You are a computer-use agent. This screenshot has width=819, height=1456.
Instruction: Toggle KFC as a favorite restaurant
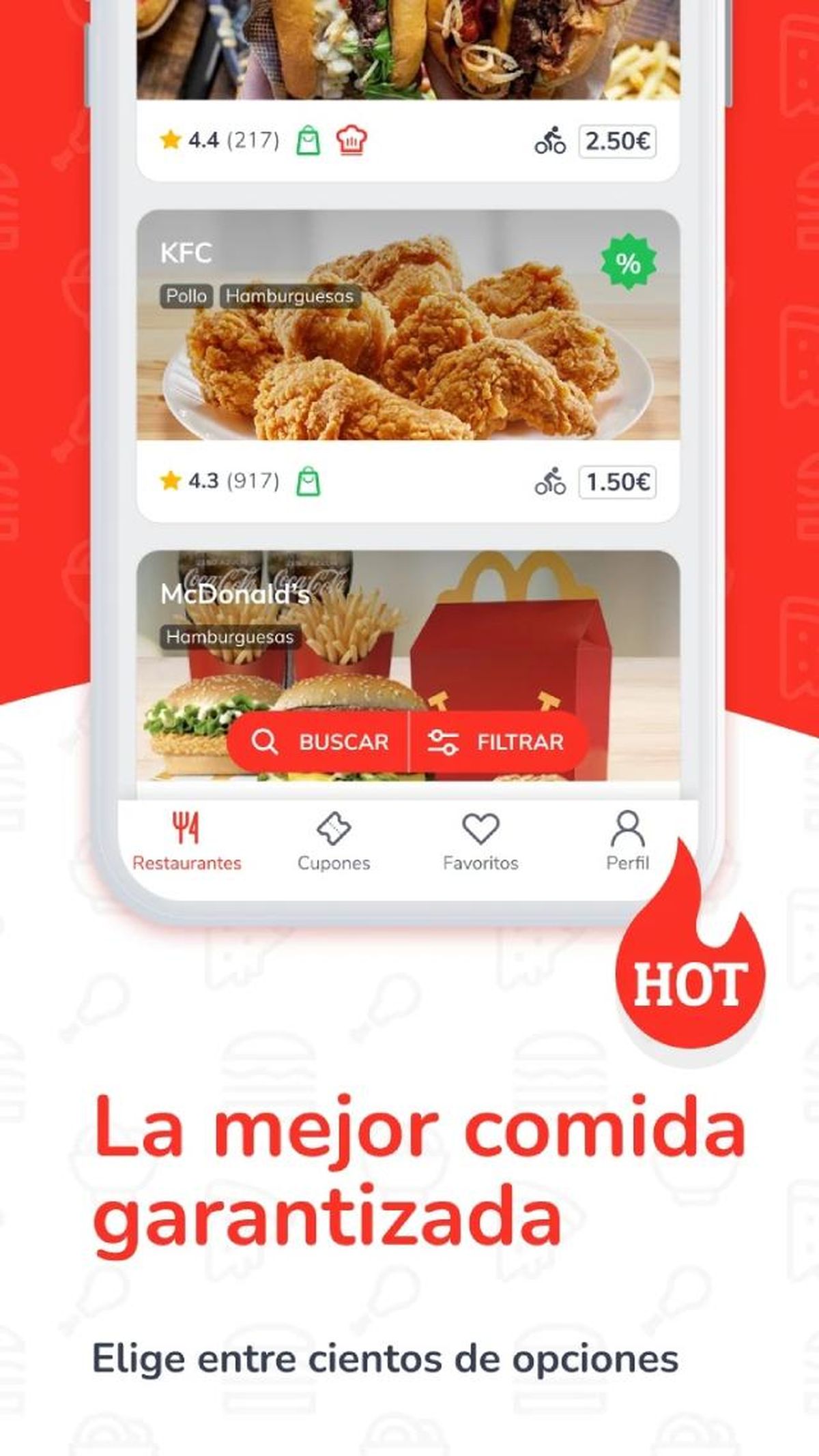click(x=409, y=355)
